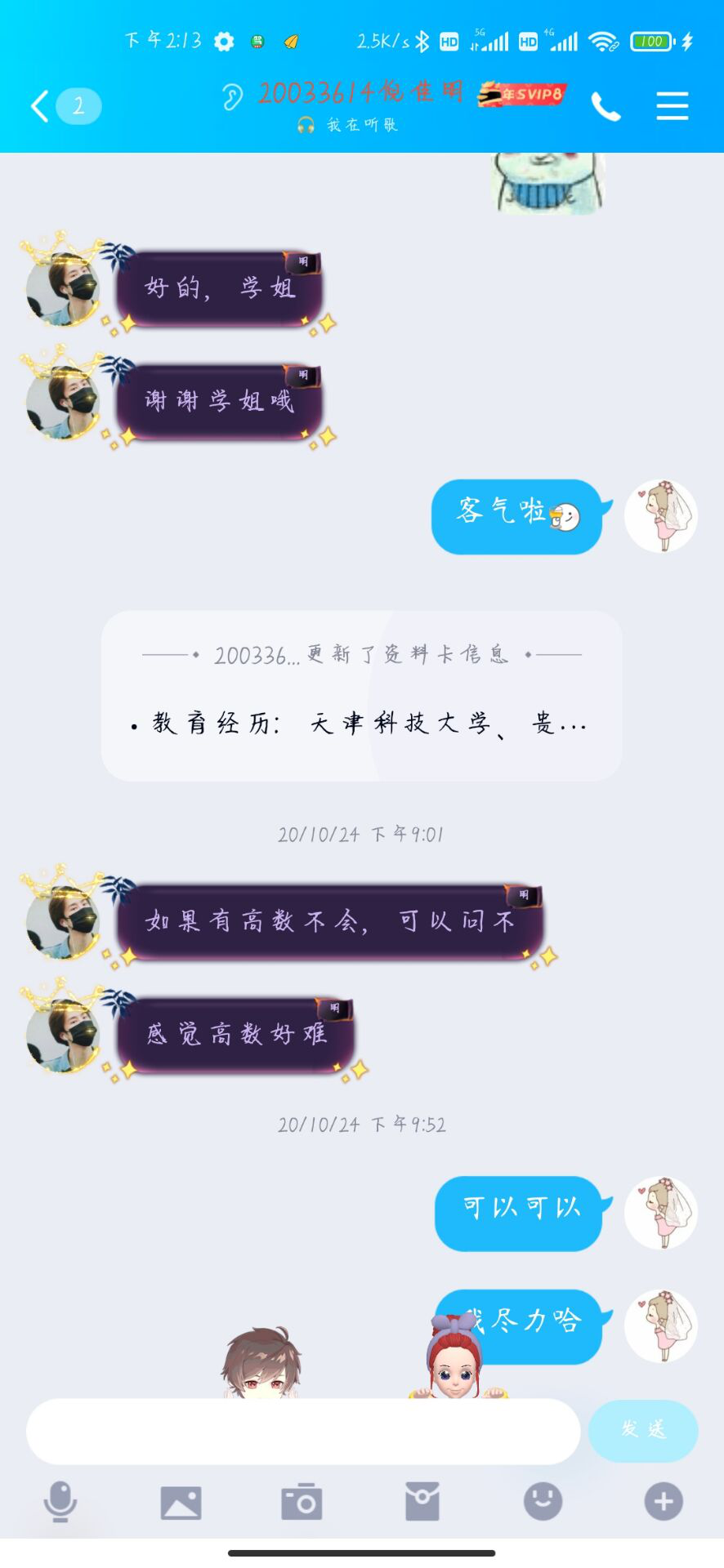Open the camera to take a photo
The height and width of the screenshot is (1568, 724).
pyautogui.click(x=302, y=1502)
